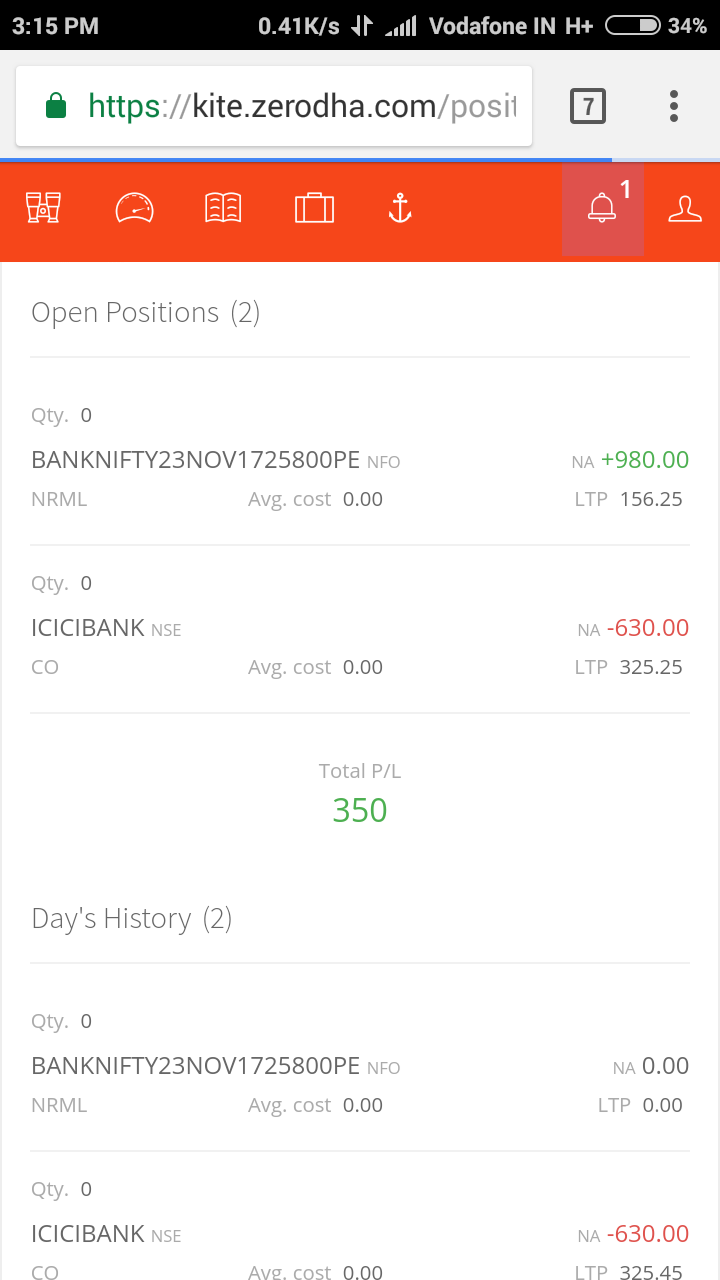Open BANKNIFTY23NOV1725800PE in Open Positions
The width and height of the screenshot is (720, 1280).
(360, 460)
